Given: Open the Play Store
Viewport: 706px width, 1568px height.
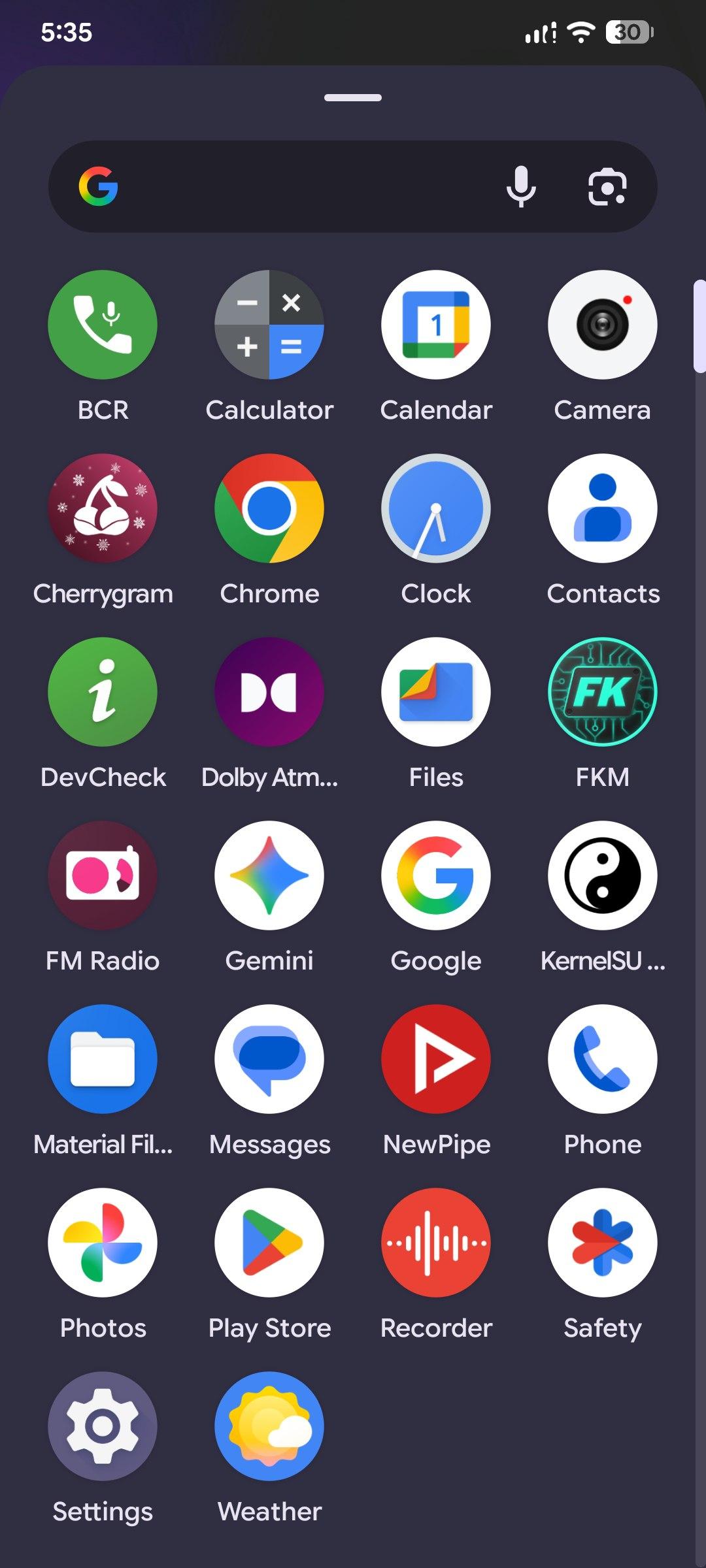Looking at the screenshot, I should 269,1243.
